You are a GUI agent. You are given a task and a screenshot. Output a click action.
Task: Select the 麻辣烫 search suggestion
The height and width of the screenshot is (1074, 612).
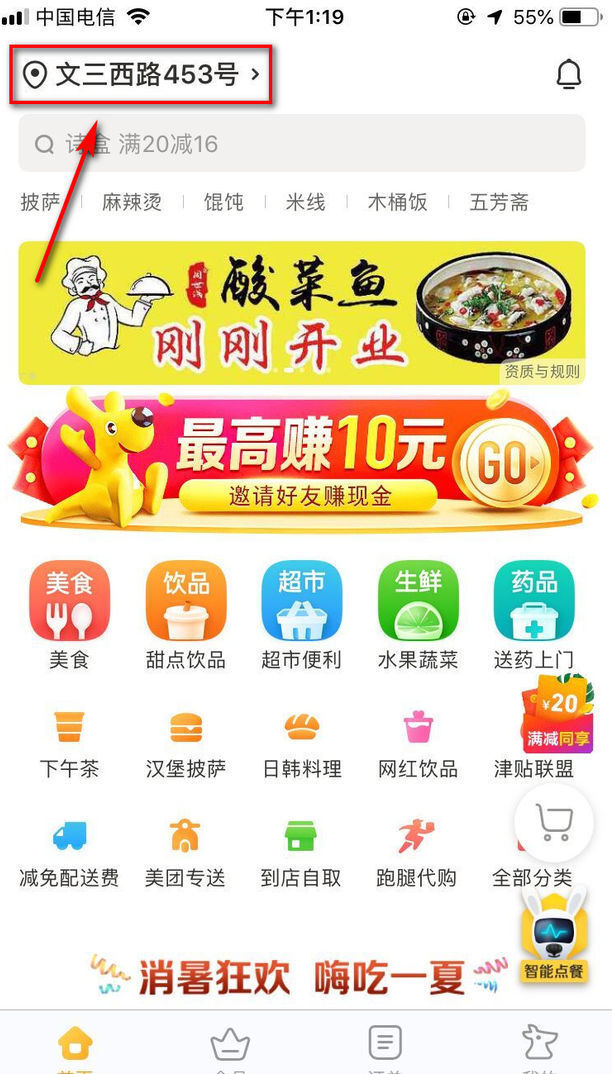(x=132, y=202)
